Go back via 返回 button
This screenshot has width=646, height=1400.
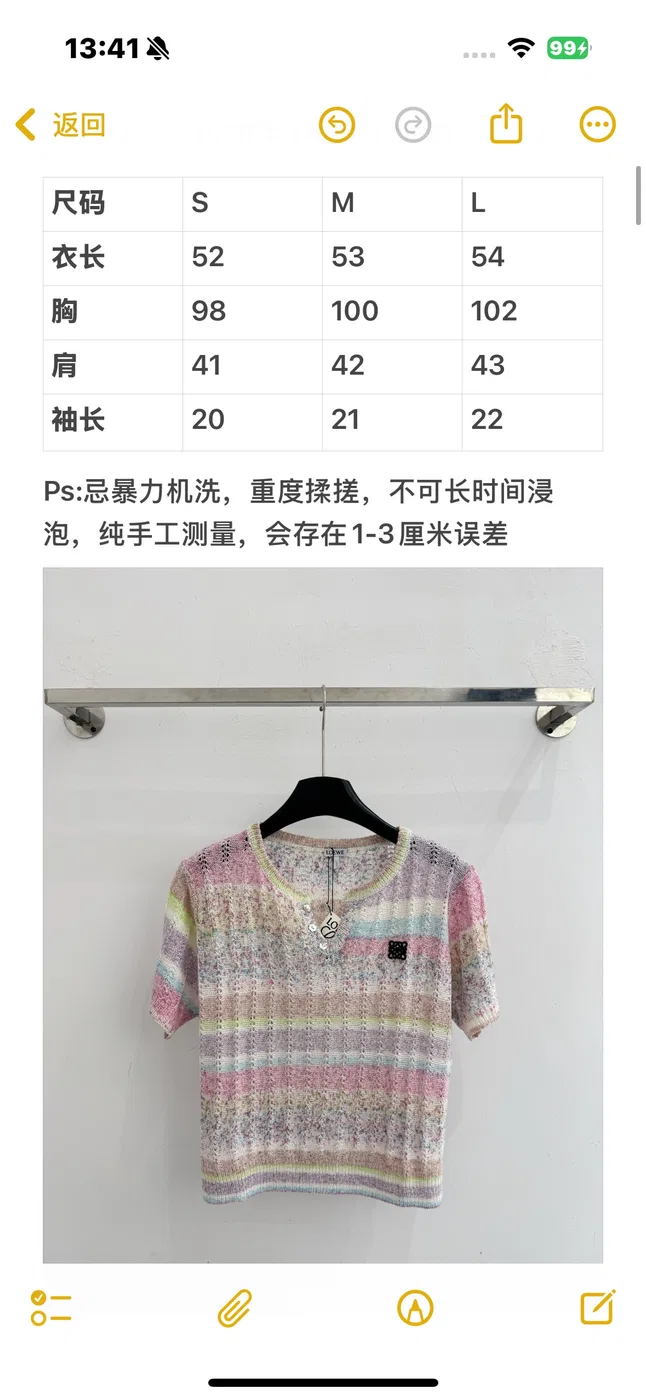click(60, 125)
